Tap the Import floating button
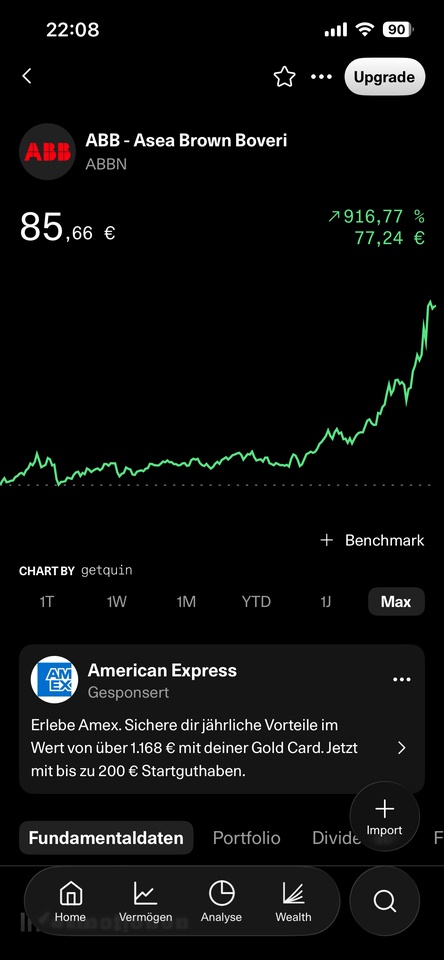The width and height of the screenshot is (444, 960). pyautogui.click(x=385, y=816)
